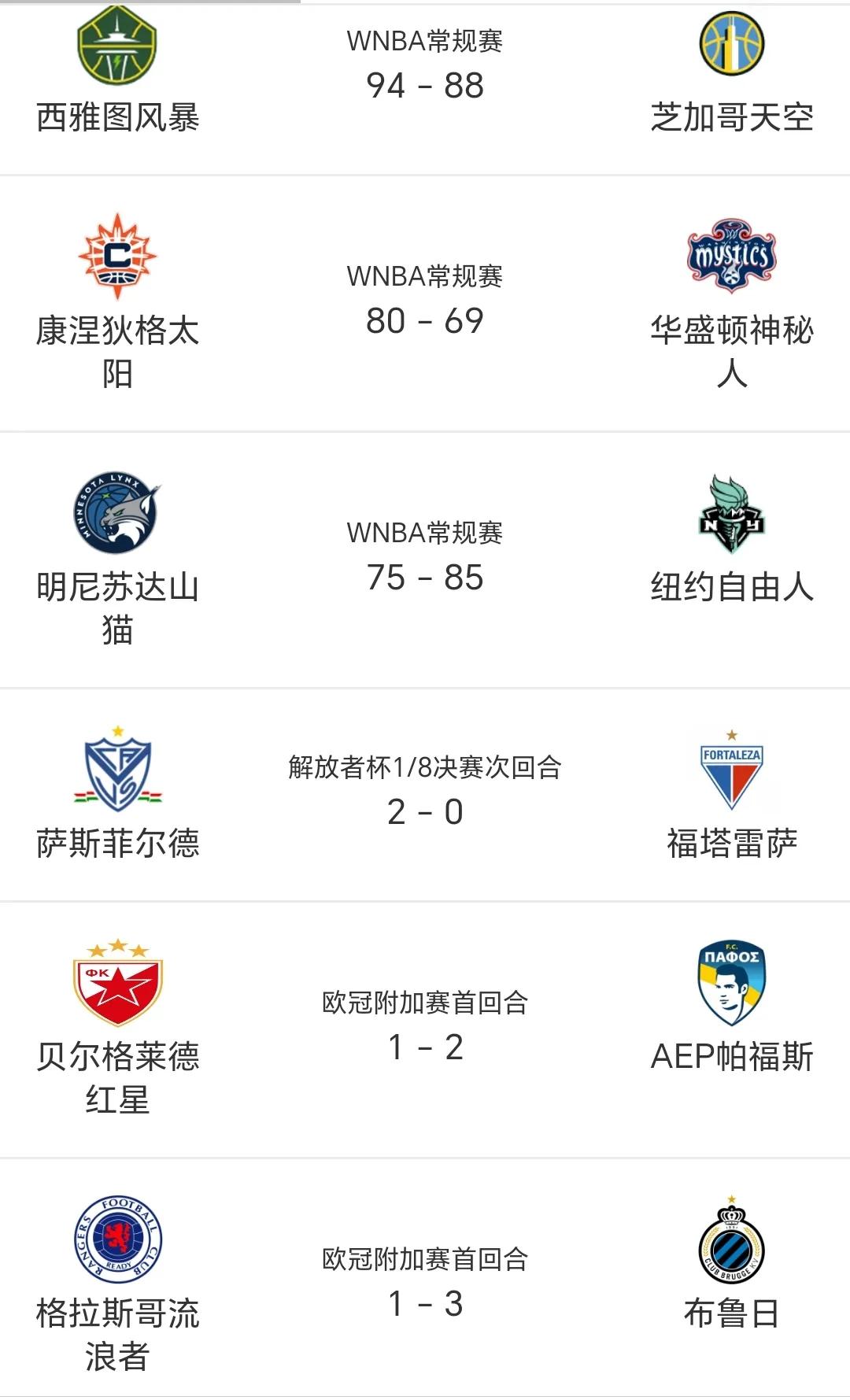View the 格拉斯哥流浪者 vs 布鲁日 match details
The width and height of the screenshot is (850, 1400).
coord(425,1280)
